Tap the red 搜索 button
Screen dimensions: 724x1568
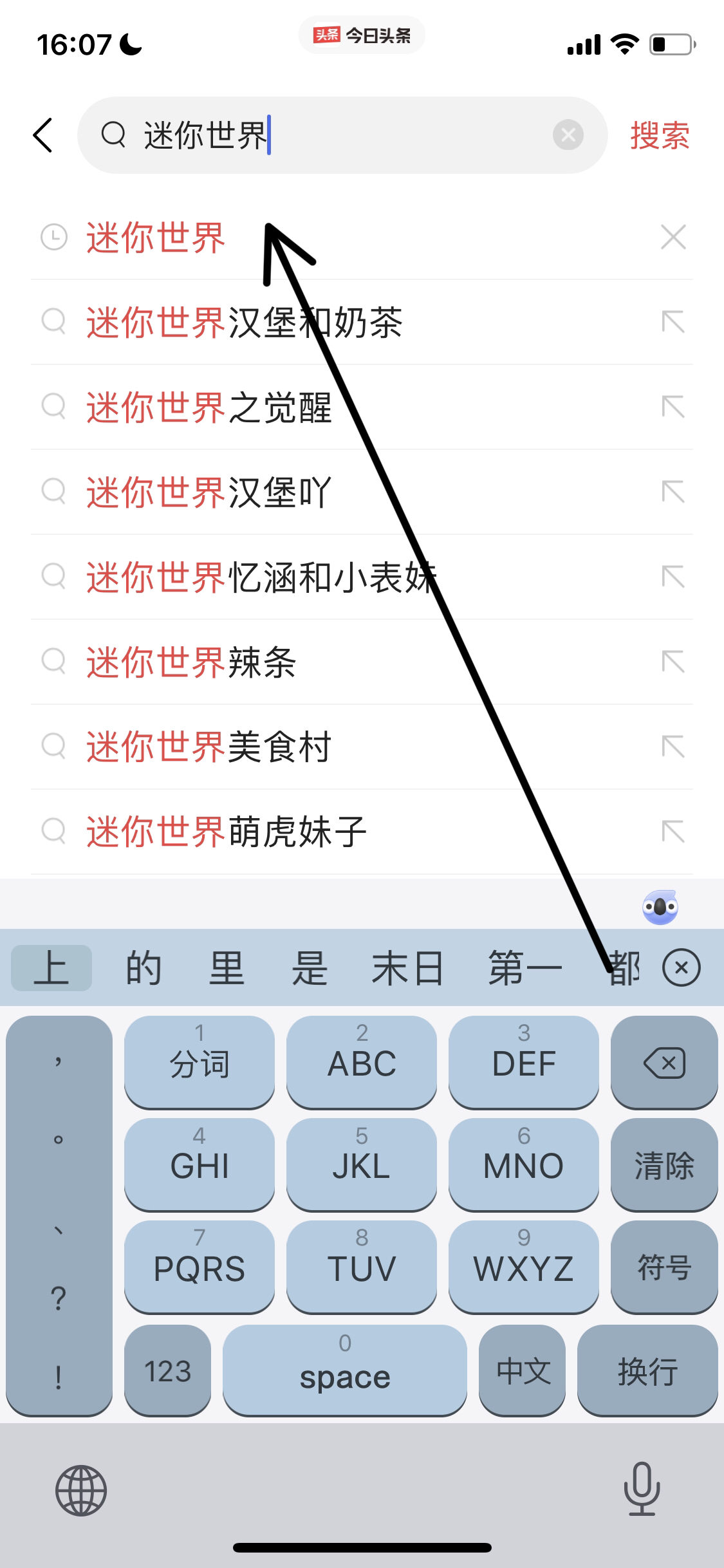coord(659,135)
